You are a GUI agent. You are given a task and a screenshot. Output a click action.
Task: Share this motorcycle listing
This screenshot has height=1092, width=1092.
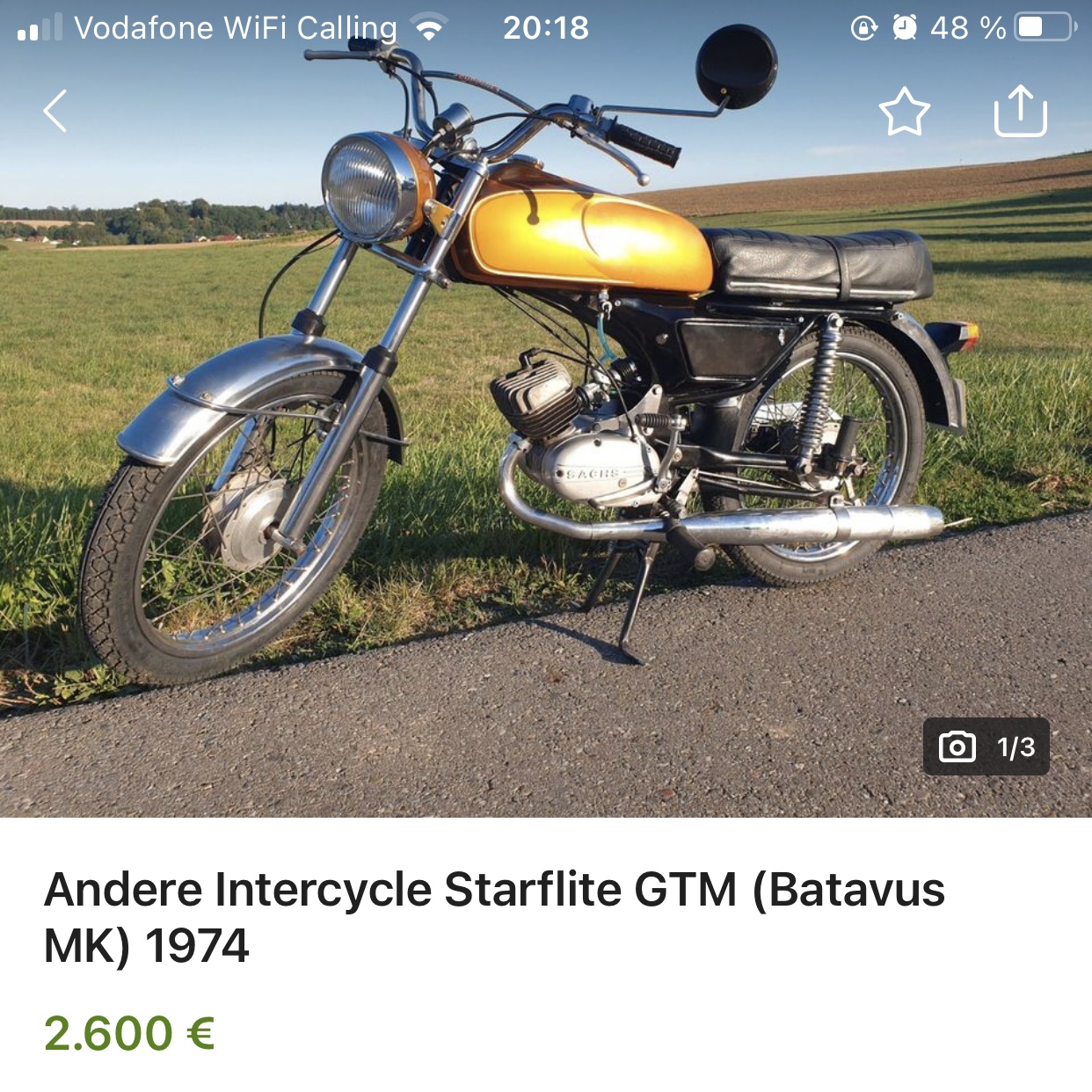point(1020,112)
